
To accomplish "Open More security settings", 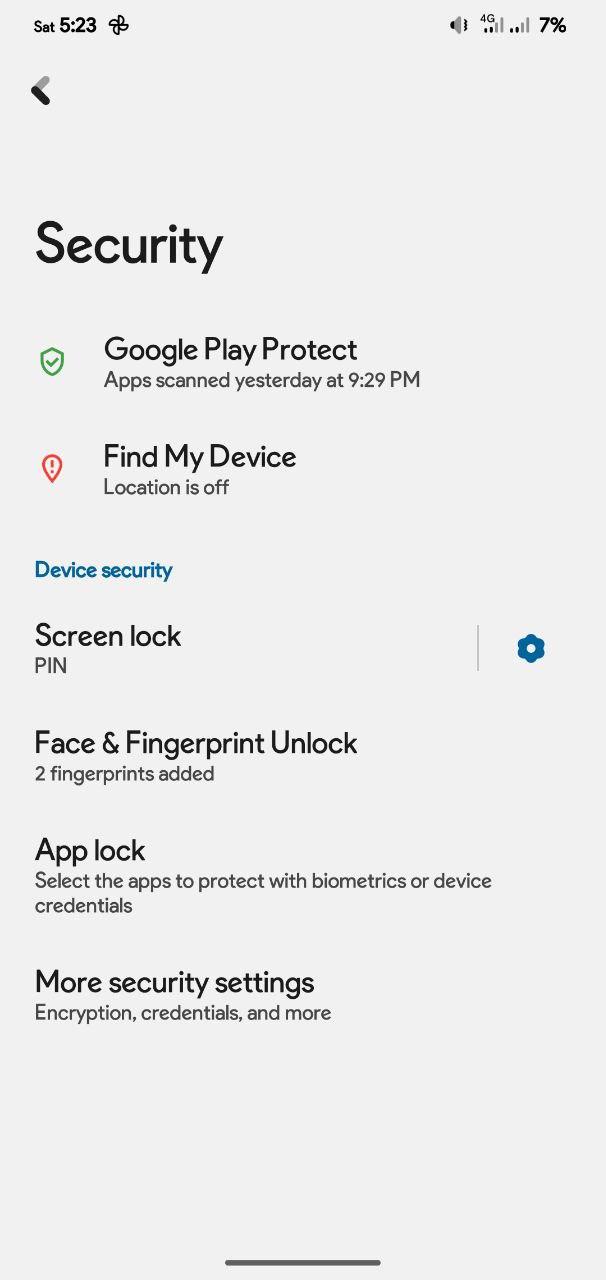I will (x=303, y=995).
